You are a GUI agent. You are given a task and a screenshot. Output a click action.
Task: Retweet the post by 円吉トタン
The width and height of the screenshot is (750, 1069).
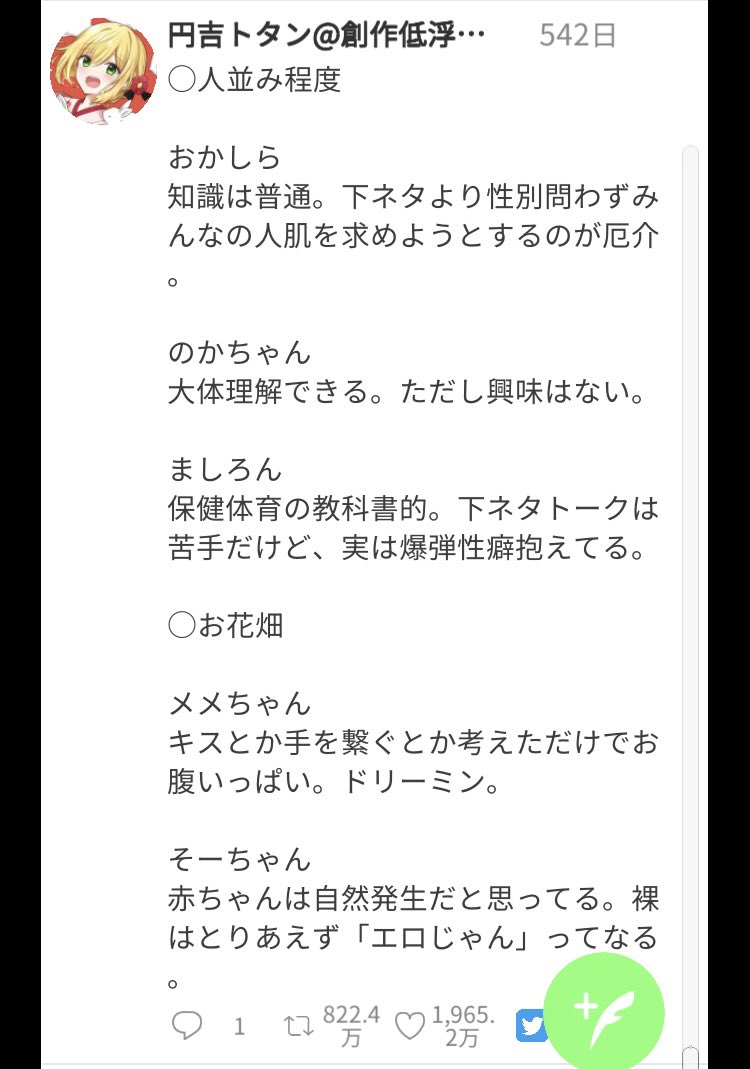(x=297, y=1026)
